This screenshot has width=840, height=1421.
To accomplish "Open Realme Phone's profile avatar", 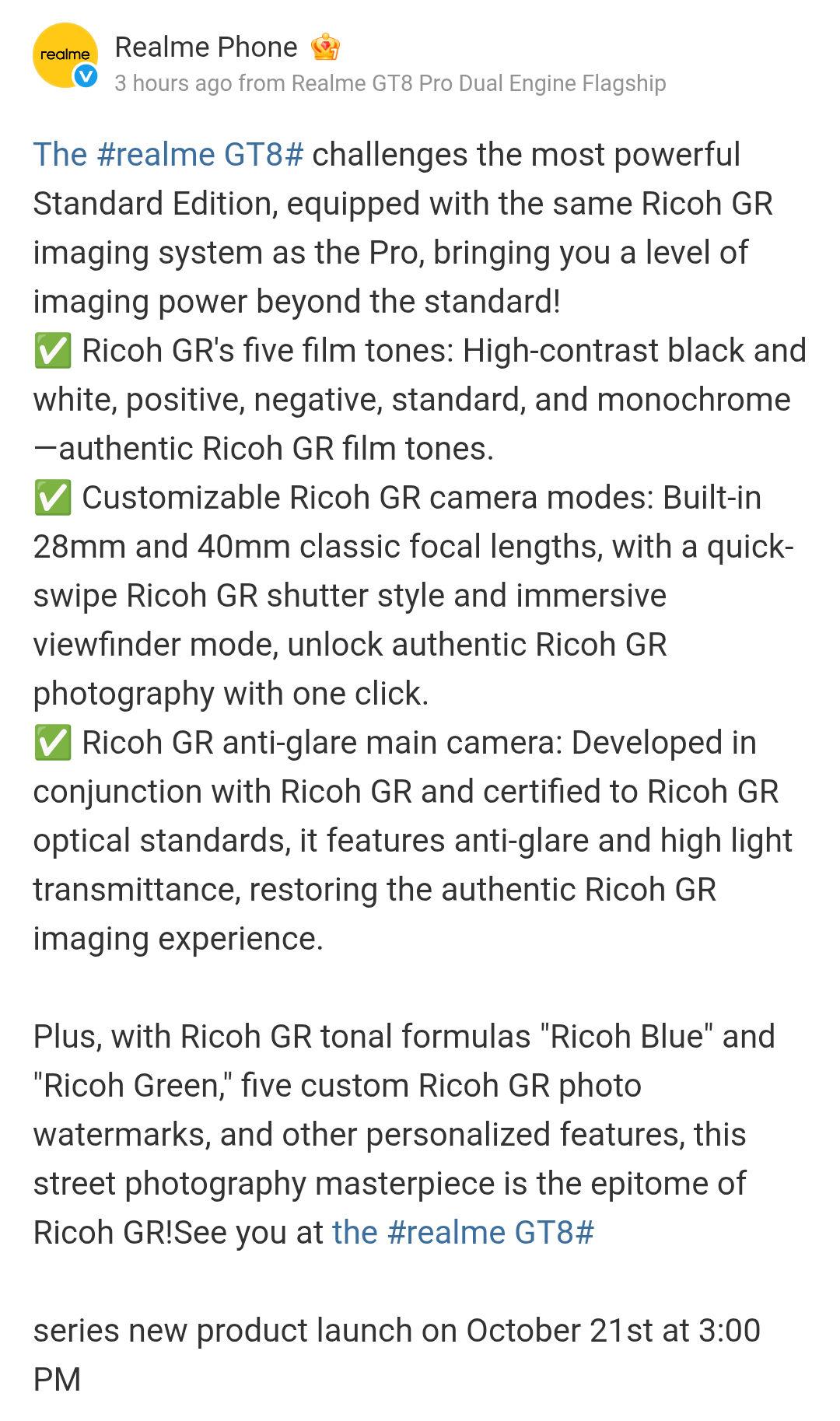I will coord(65,55).
